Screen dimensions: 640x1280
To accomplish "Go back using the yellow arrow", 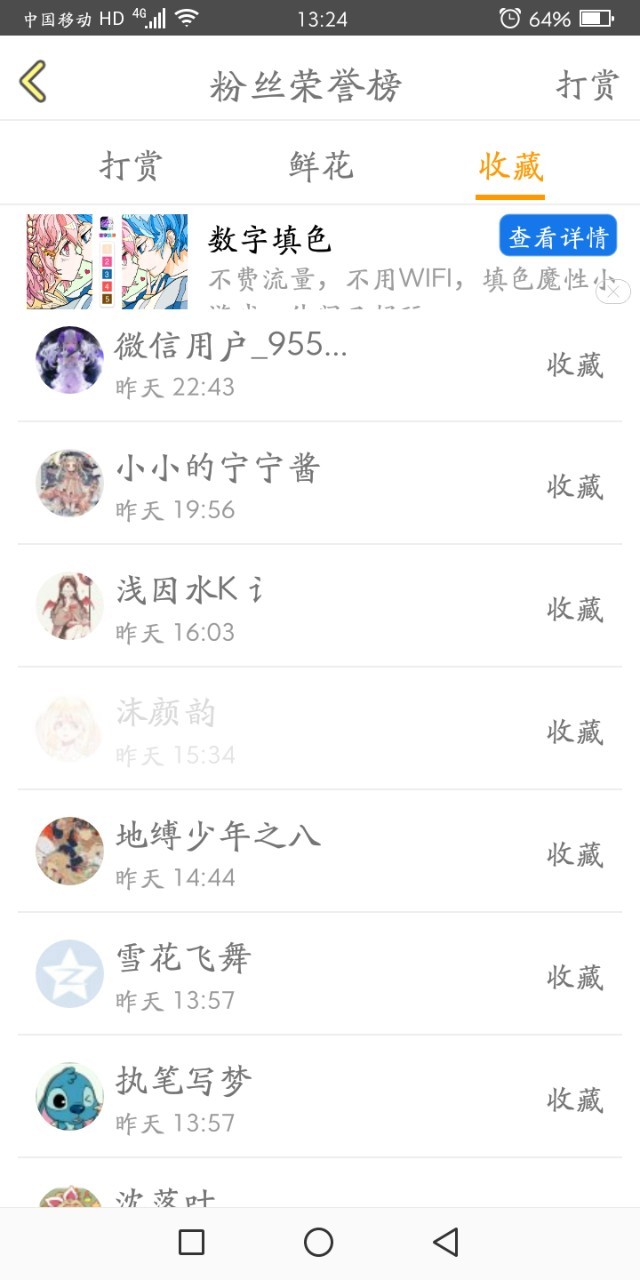I will 33,82.
